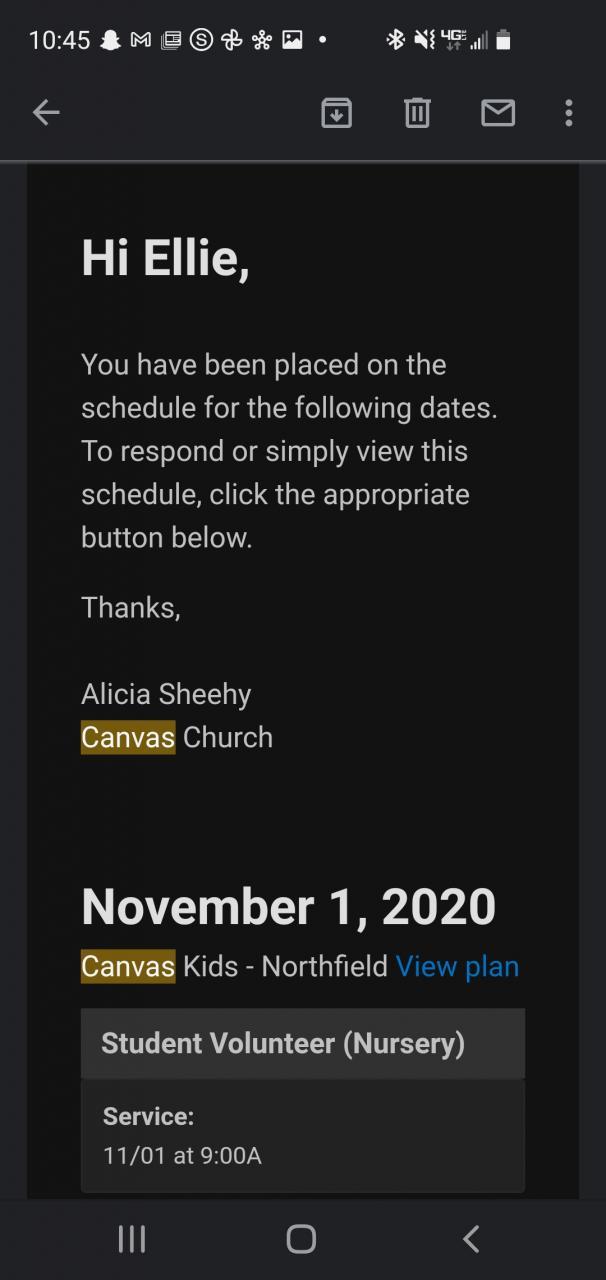Open the View plan link
The width and height of the screenshot is (606, 1280).
tap(457, 966)
